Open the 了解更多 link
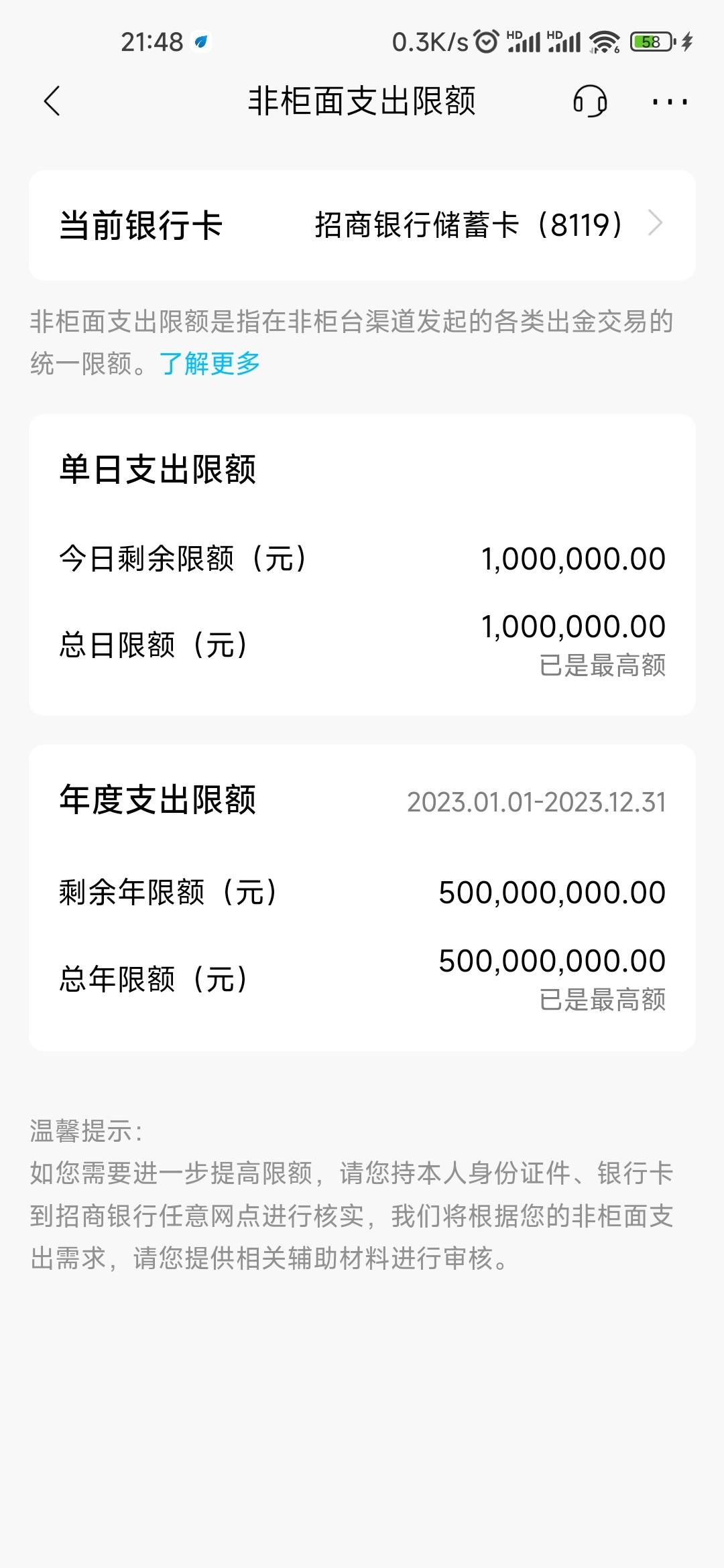724x1568 pixels. (210, 364)
